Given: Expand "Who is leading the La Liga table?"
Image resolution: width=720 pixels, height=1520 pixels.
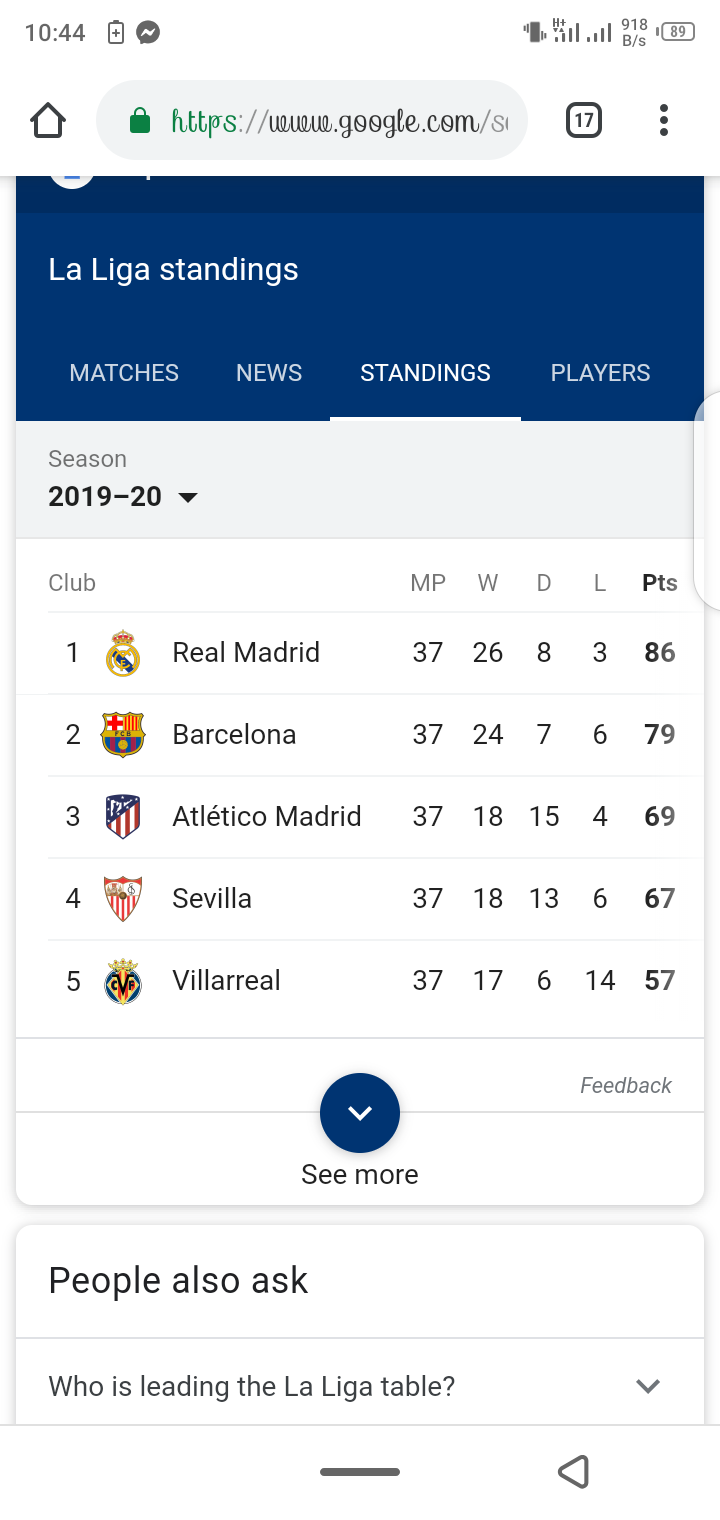Looking at the screenshot, I should 360,1386.
